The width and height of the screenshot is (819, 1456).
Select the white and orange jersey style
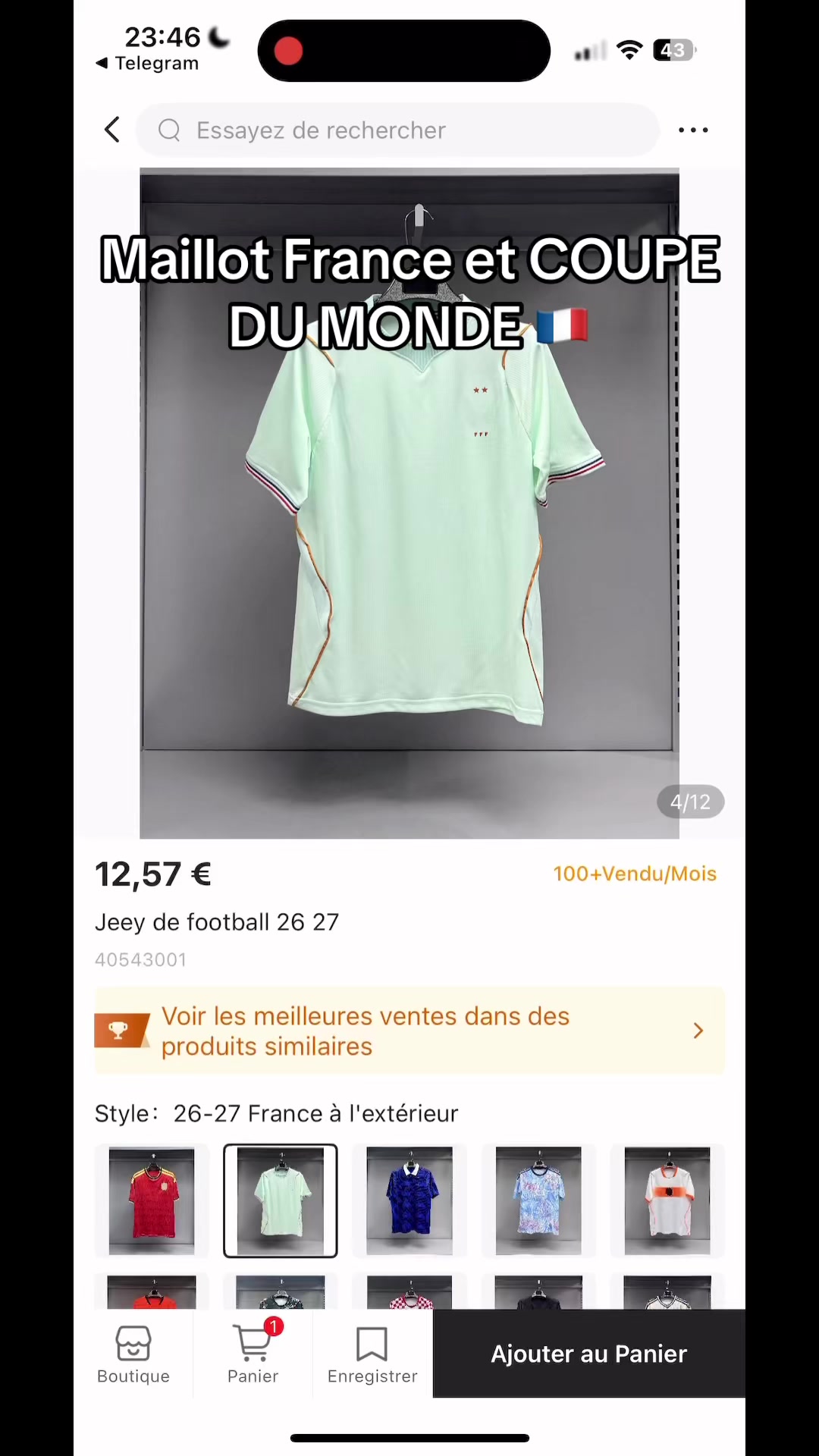coord(667,1200)
